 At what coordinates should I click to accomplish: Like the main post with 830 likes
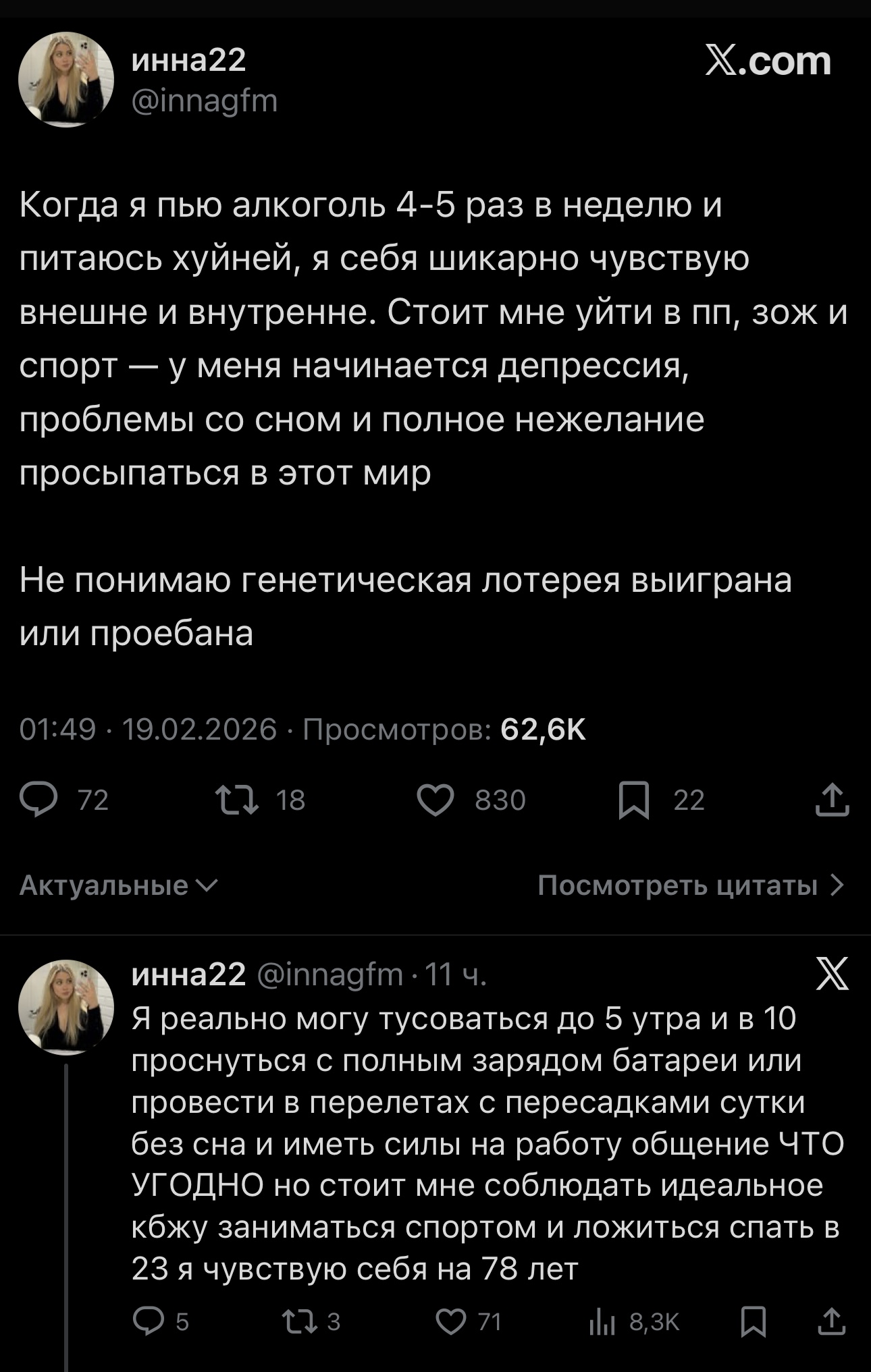[435, 800]
